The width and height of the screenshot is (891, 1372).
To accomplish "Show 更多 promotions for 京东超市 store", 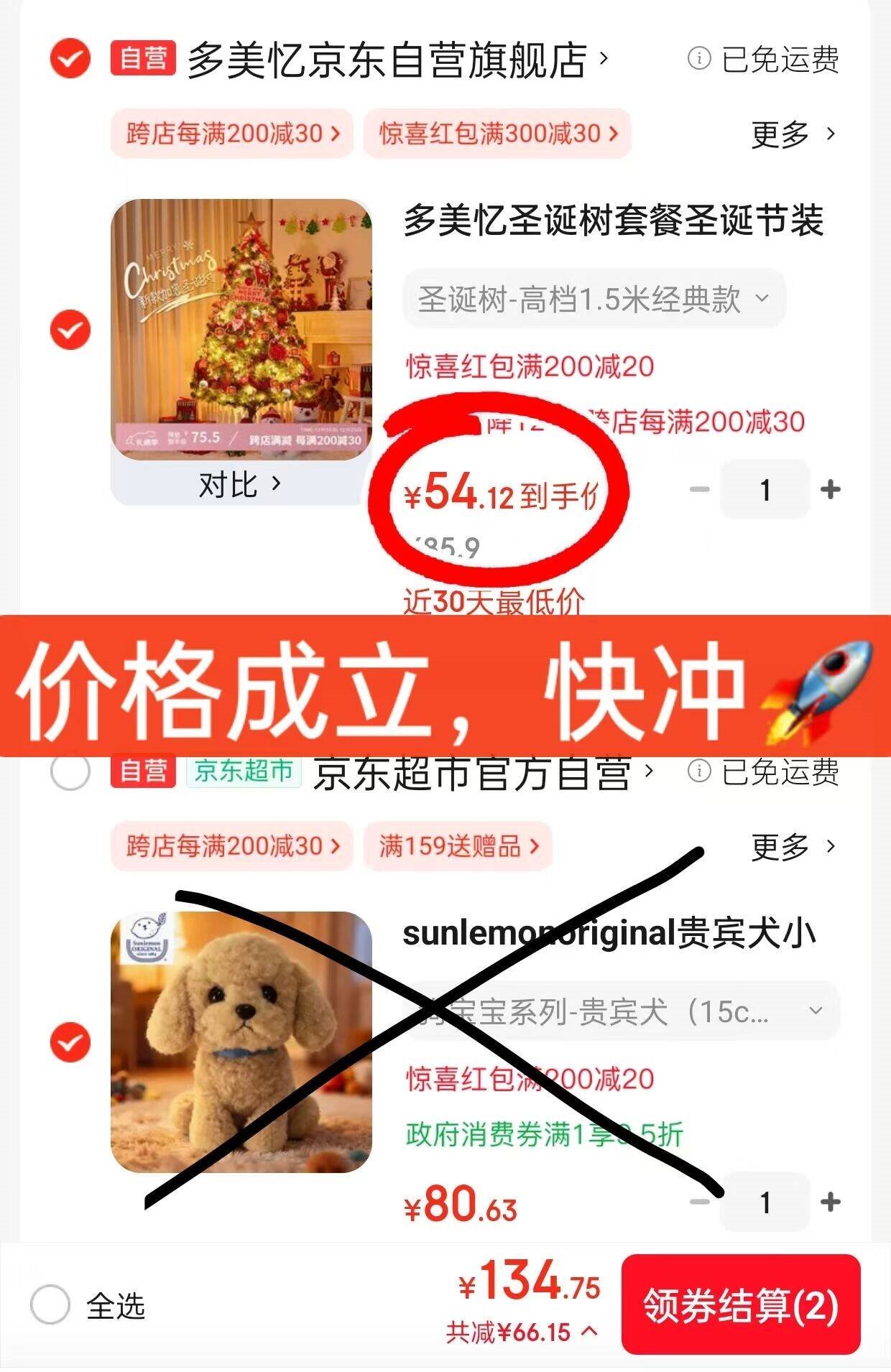I will (793, 846).
